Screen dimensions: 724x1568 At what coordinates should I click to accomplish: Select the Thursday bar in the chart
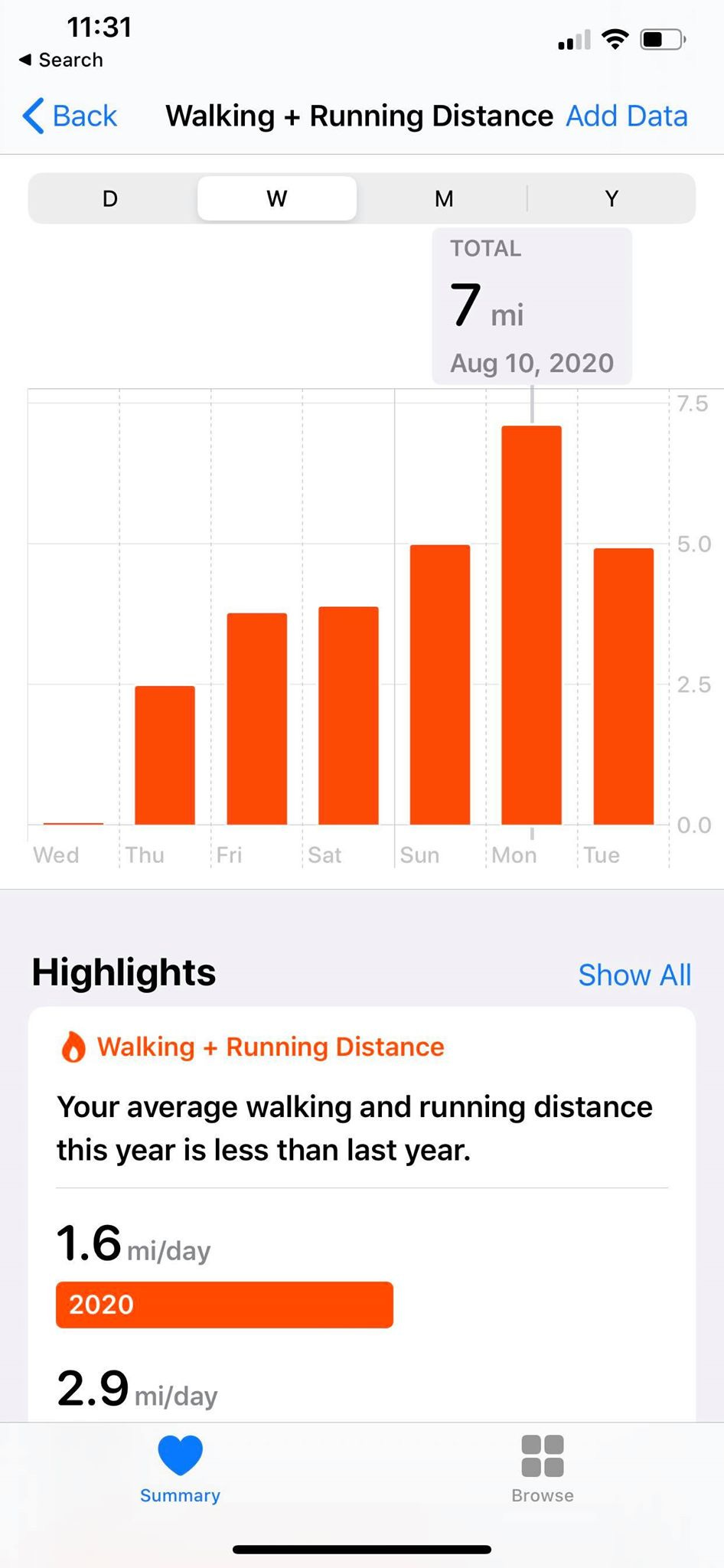[165, 755]
